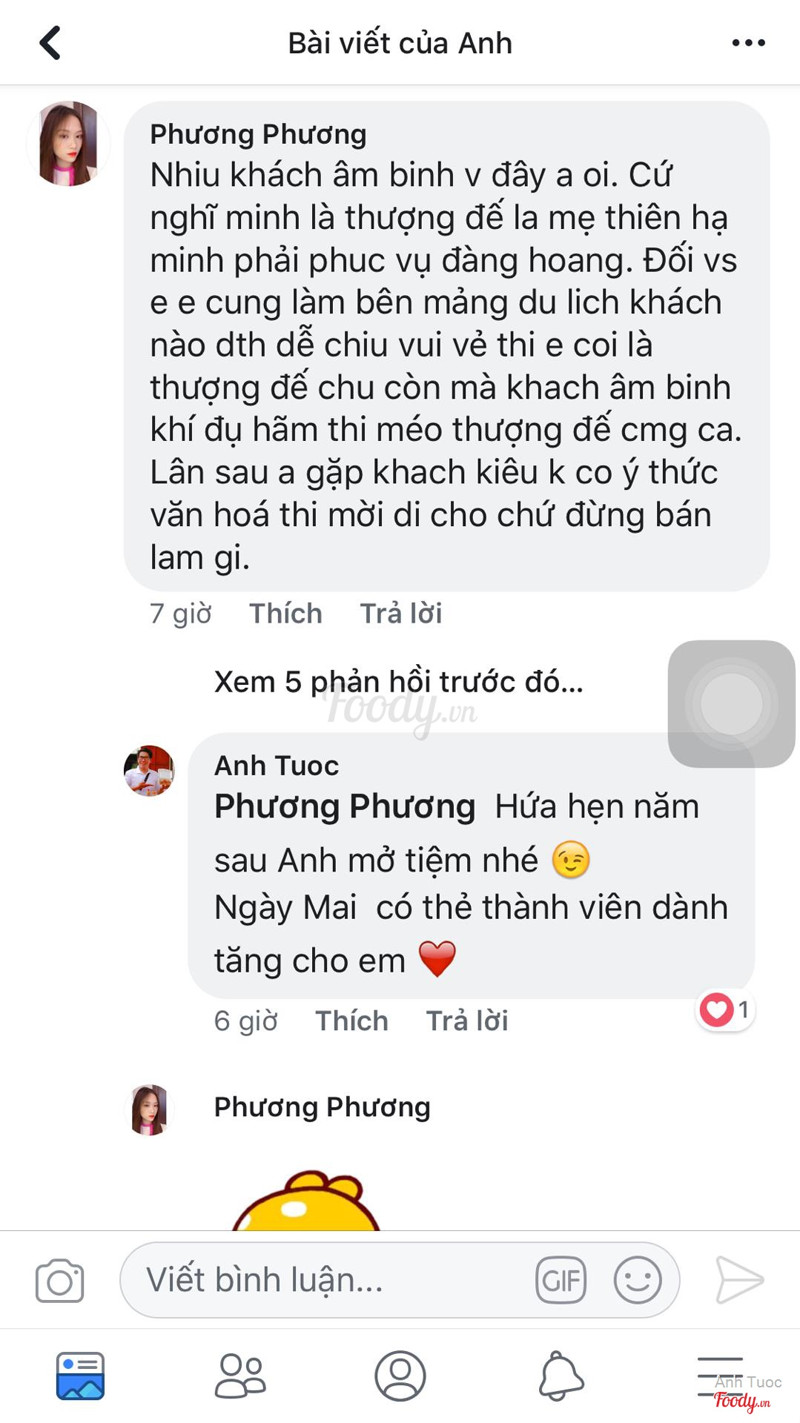Open the Notifications bell tab

(x=560, y=1376)
